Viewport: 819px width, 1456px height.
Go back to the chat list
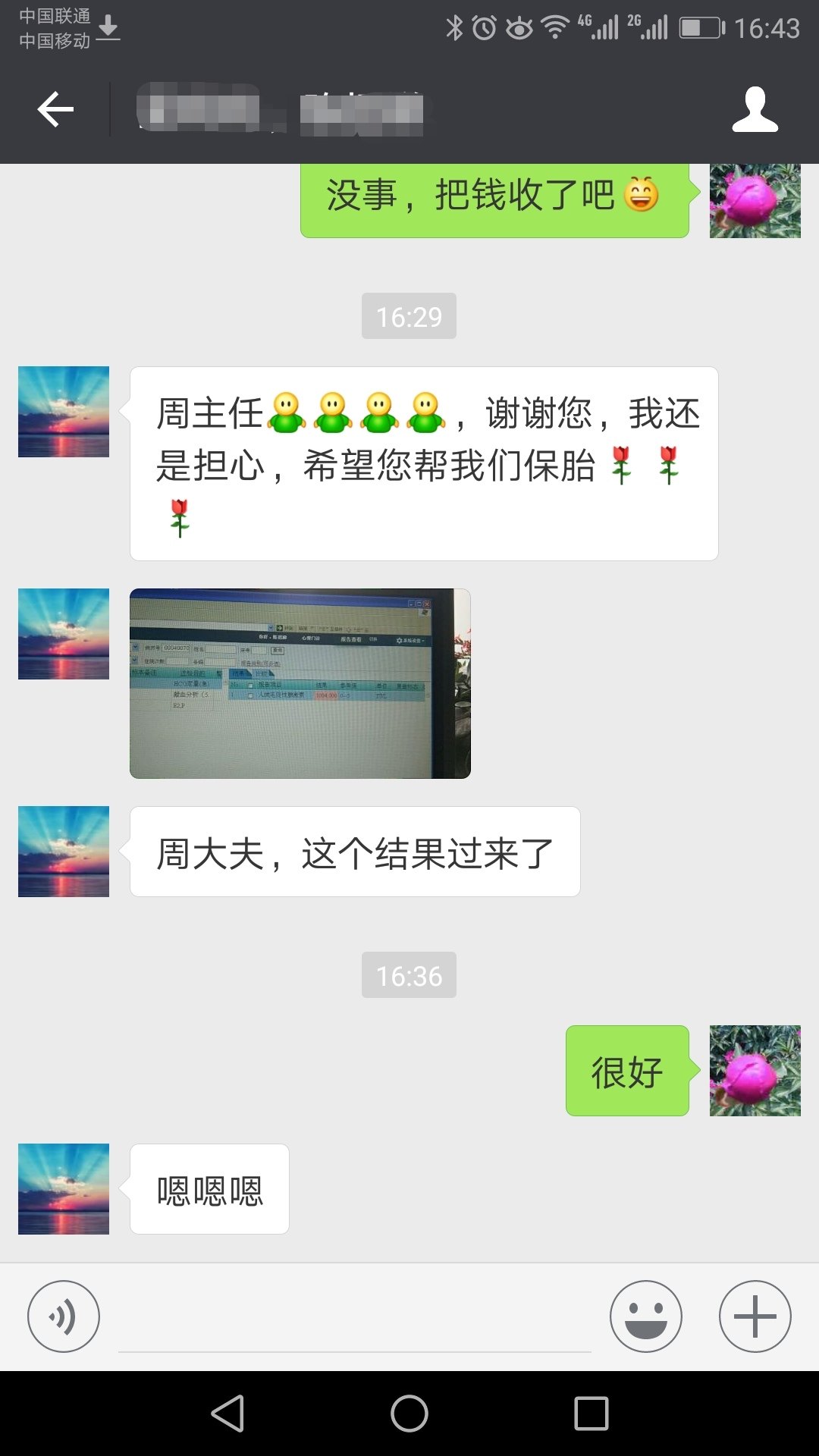tap(55, 110)
